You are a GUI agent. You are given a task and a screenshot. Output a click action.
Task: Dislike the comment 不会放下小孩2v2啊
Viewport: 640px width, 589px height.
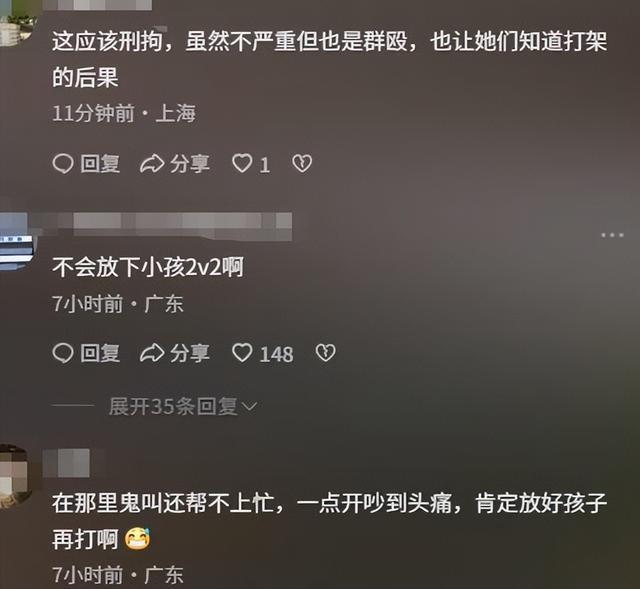(x=325, y=353)
